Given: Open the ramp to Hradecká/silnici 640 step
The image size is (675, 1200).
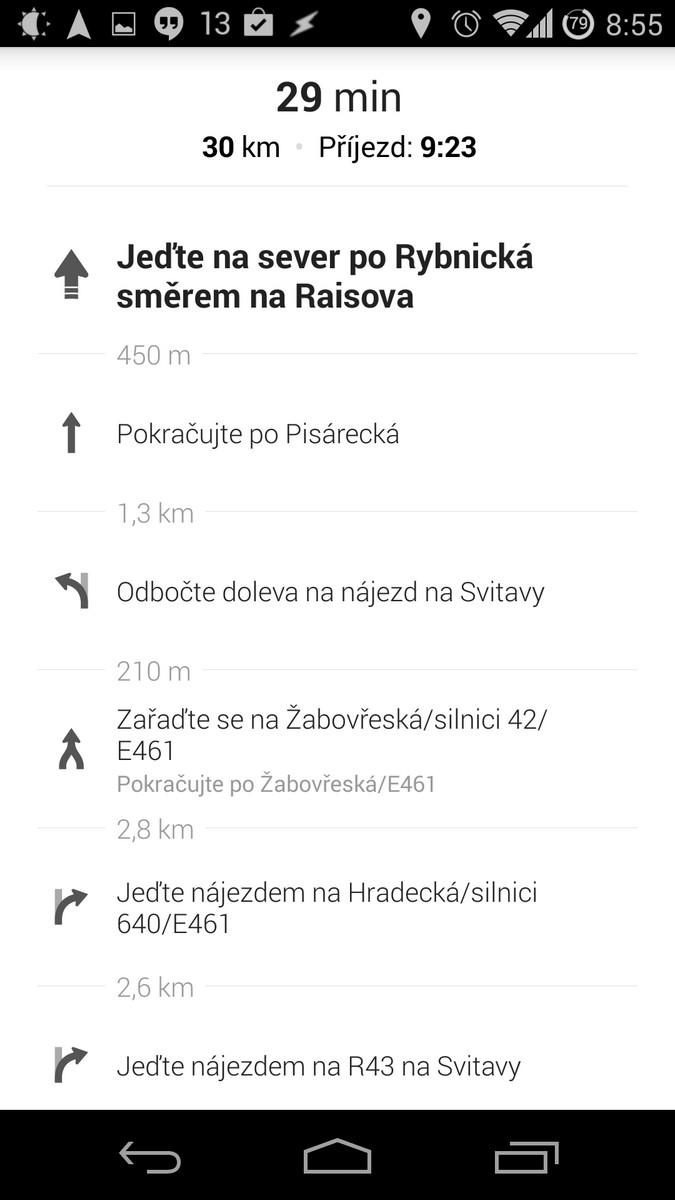Looking at the screenshot, I should (337, 908).
